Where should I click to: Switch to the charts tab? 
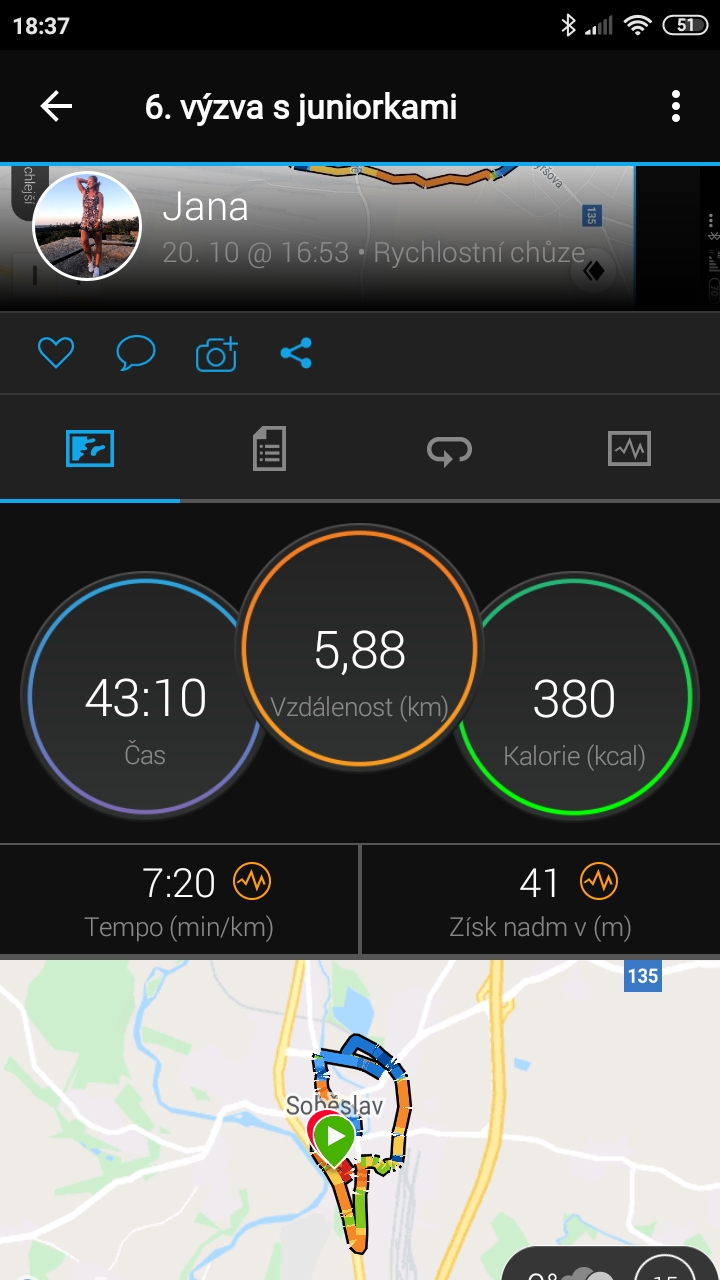pos(629,448)
